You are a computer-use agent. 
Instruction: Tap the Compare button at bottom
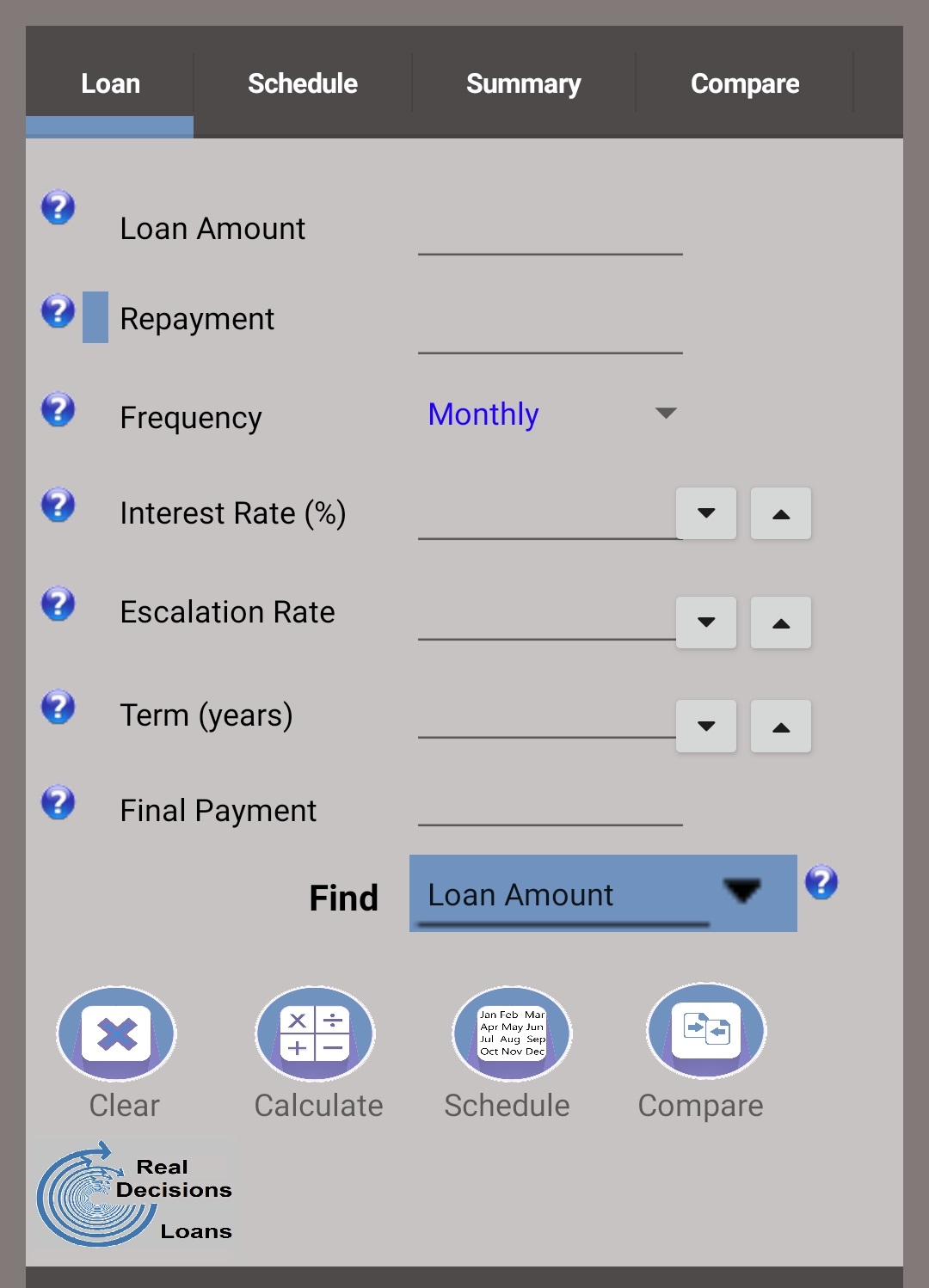pyautogui.click(x=705, y=1031)
